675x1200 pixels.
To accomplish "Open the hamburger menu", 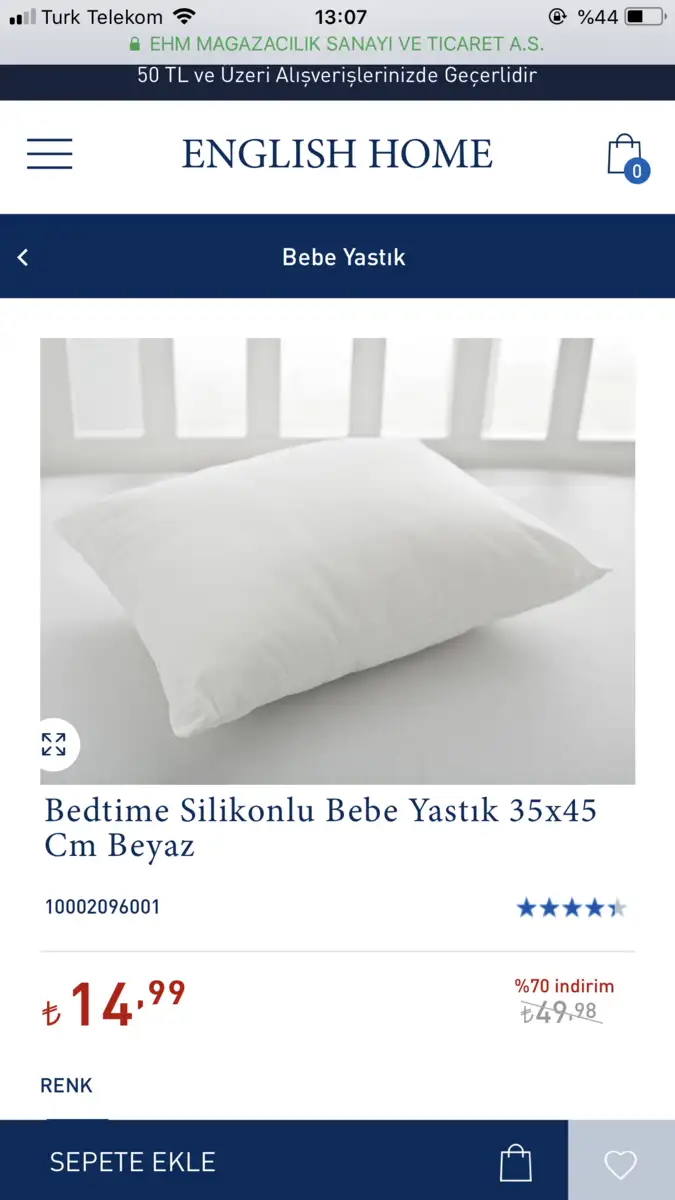I will pyautogui.click(x=49, y=153).
